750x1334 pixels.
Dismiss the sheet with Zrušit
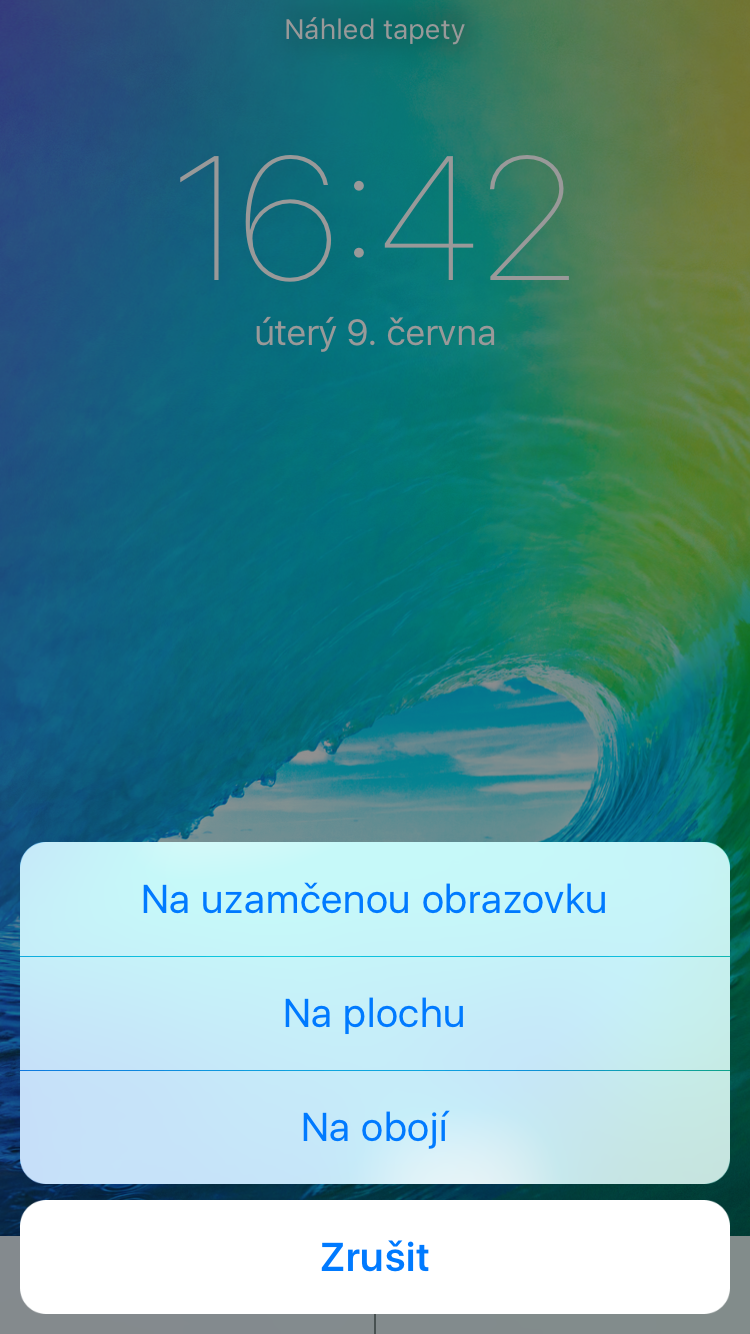tap(374, 1256)
